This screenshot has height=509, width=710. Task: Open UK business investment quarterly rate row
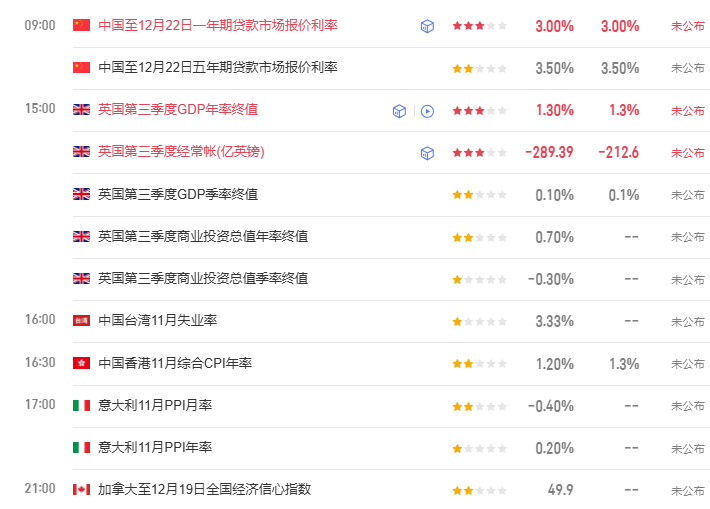coord(203,279)
